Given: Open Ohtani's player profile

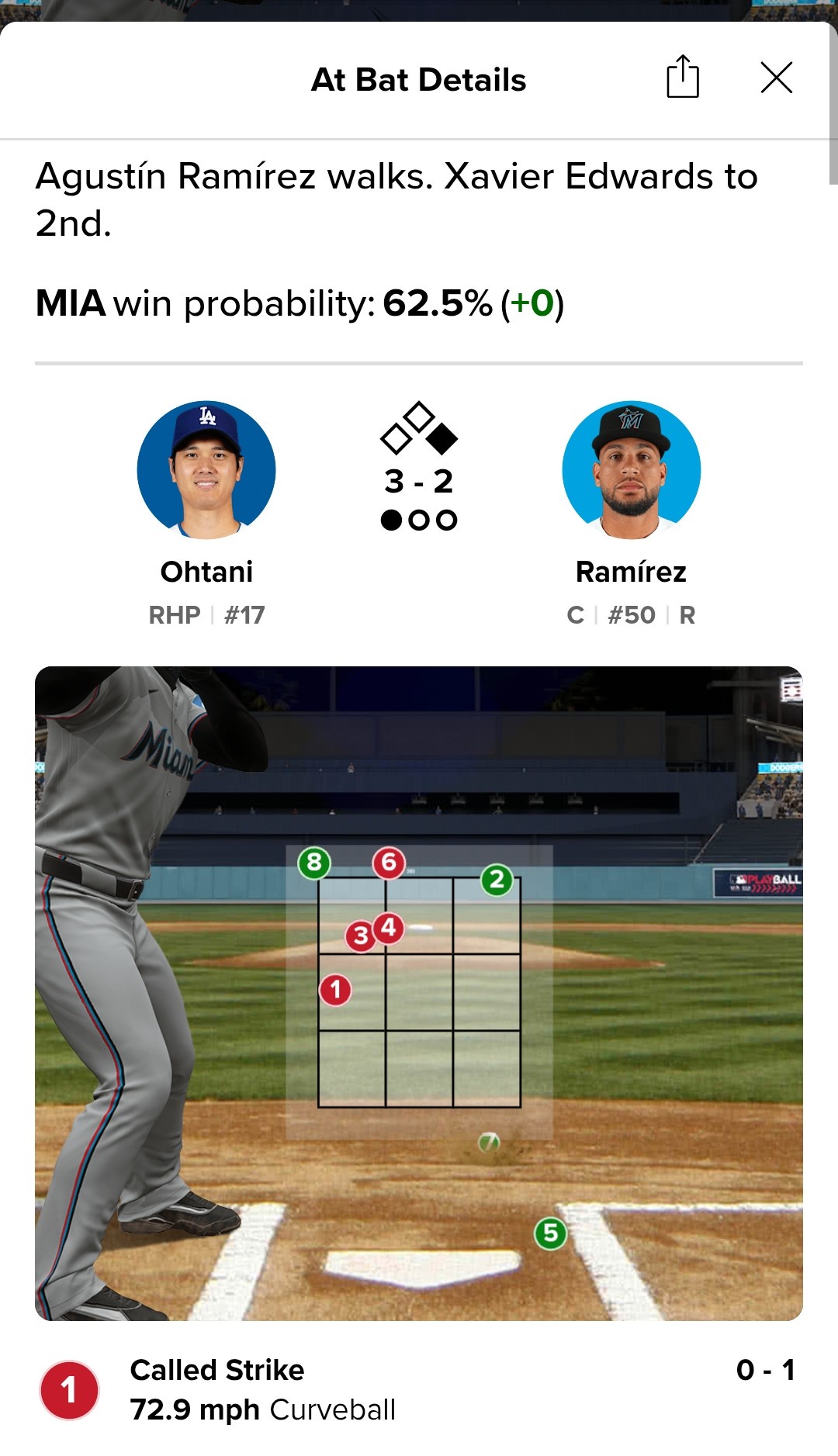Looking at the screenshot, I should [206, 471].
